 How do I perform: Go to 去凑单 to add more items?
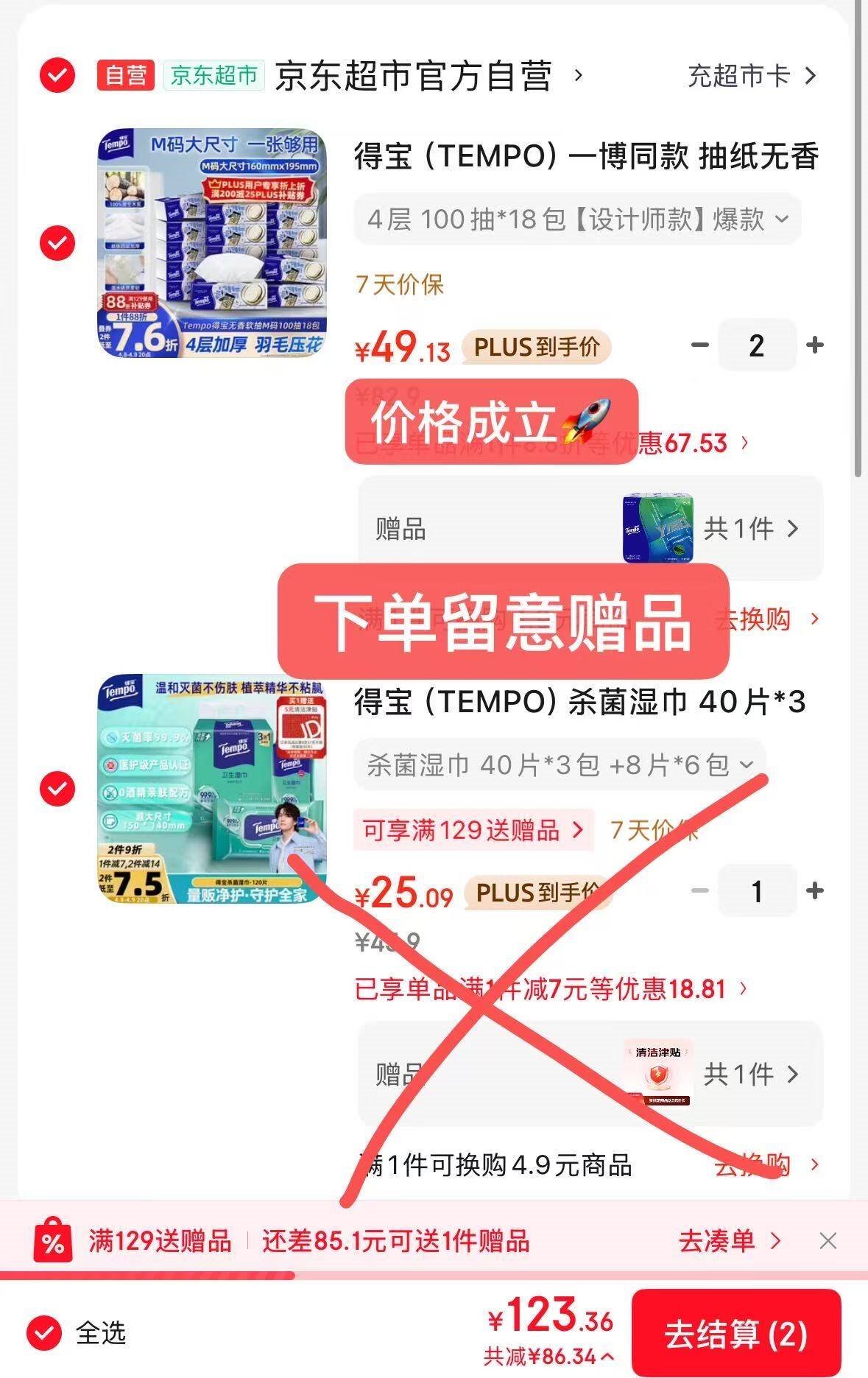click(x=729, y=1241)
